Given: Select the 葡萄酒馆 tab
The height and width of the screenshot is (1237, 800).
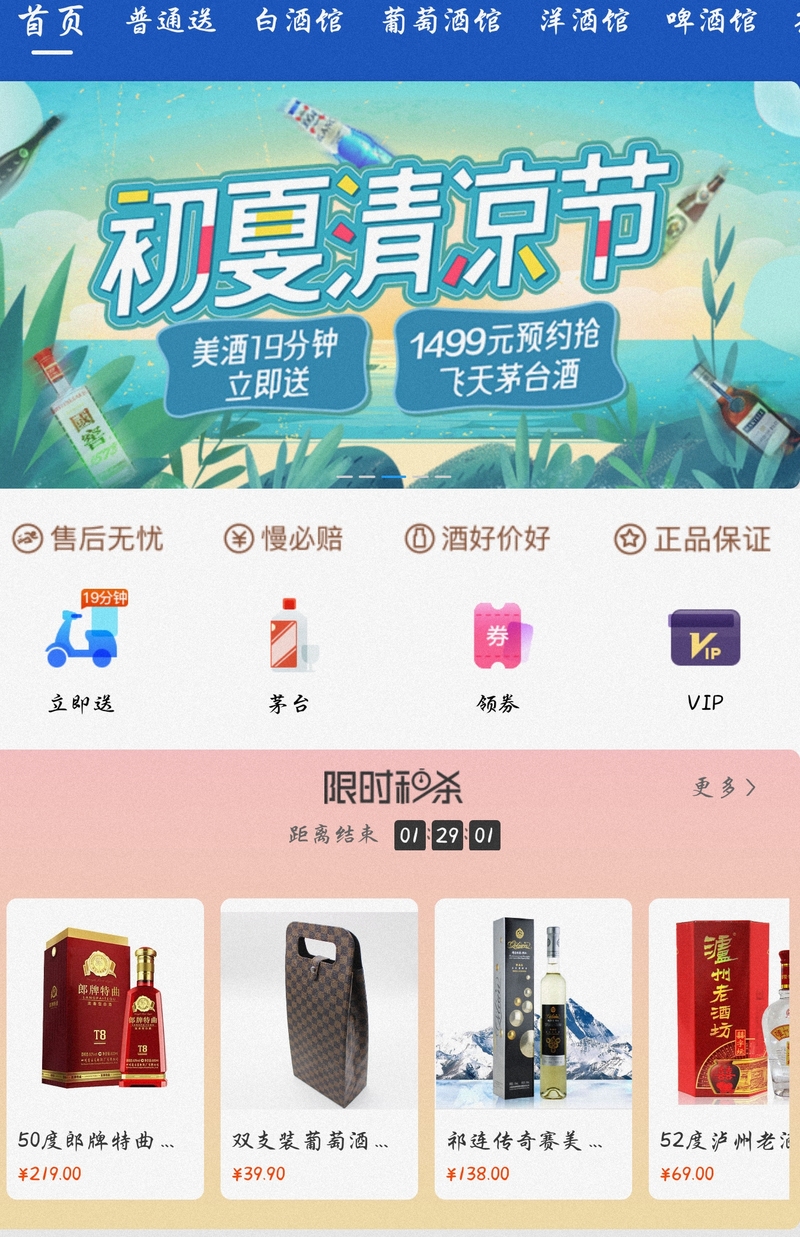Looking at the screenshot, I should (441, 22).
